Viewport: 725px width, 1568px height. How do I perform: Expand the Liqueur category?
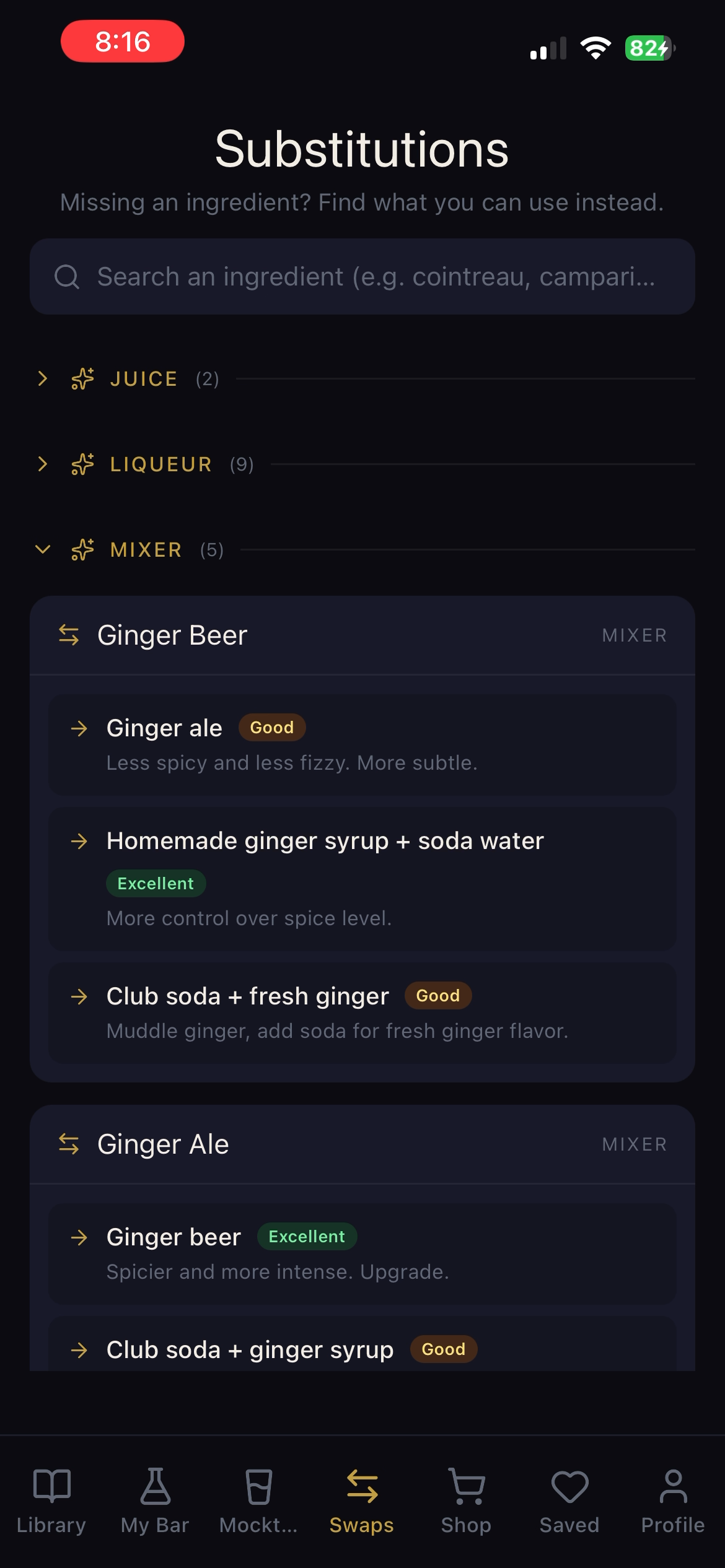point(160,464)
